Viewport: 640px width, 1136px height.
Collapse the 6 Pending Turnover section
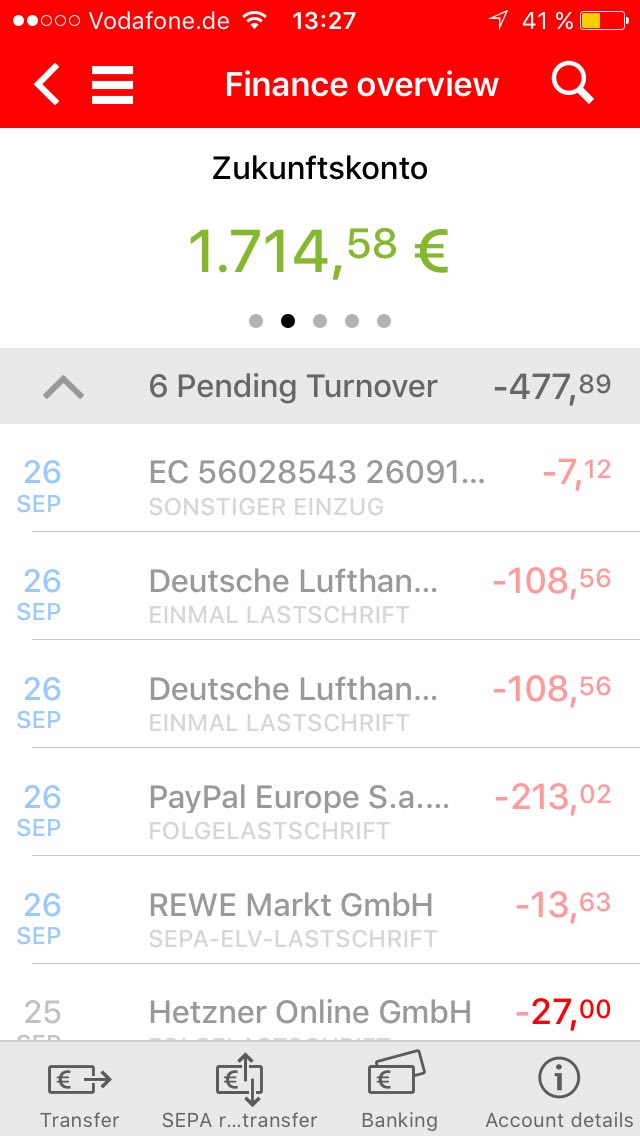pos(64,387)
